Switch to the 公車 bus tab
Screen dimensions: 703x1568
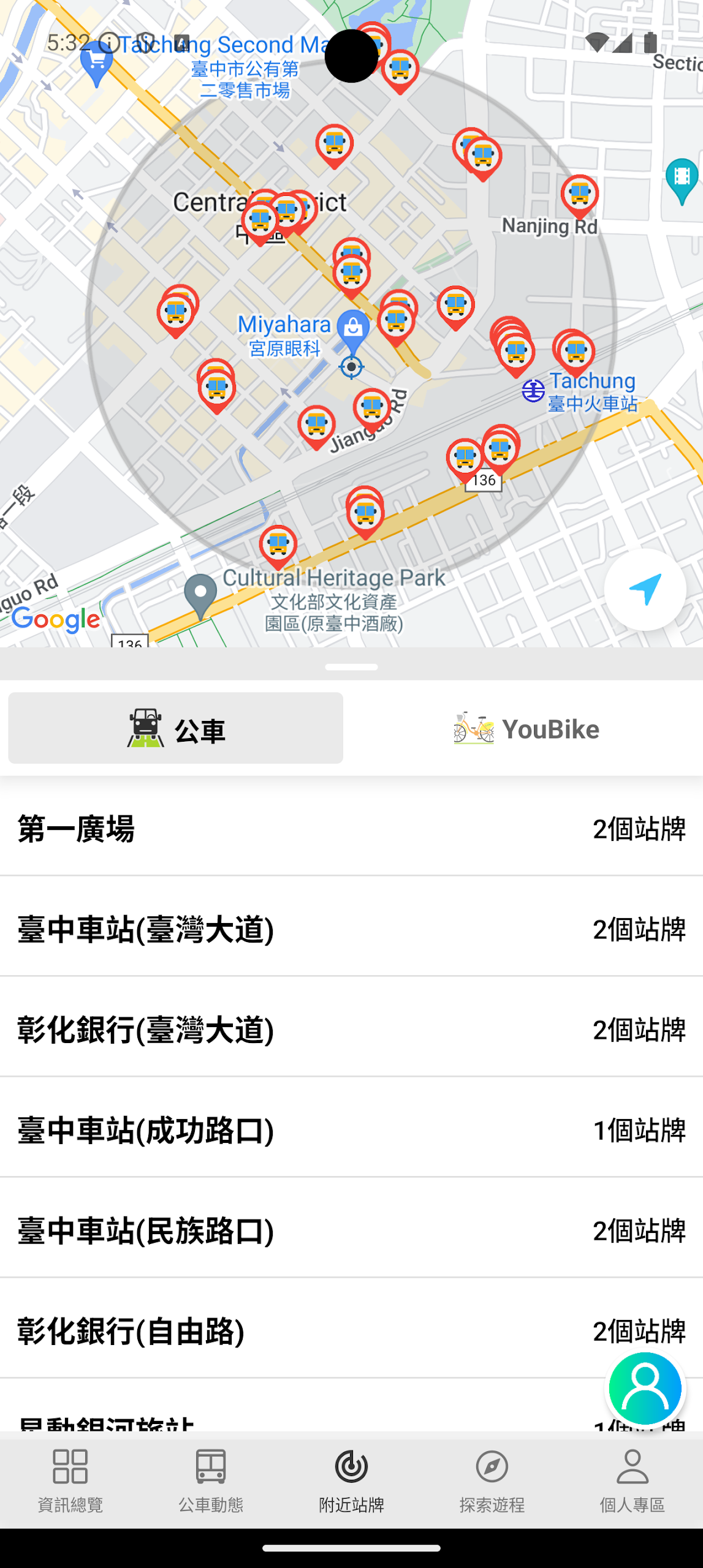click(x=175, y=728)
